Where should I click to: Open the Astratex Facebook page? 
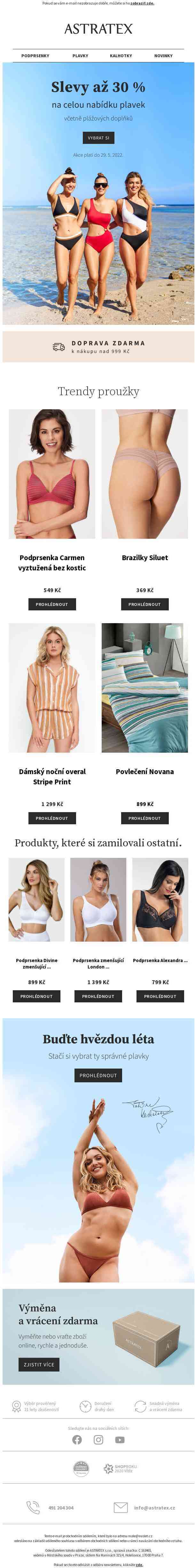point(77,1439)
